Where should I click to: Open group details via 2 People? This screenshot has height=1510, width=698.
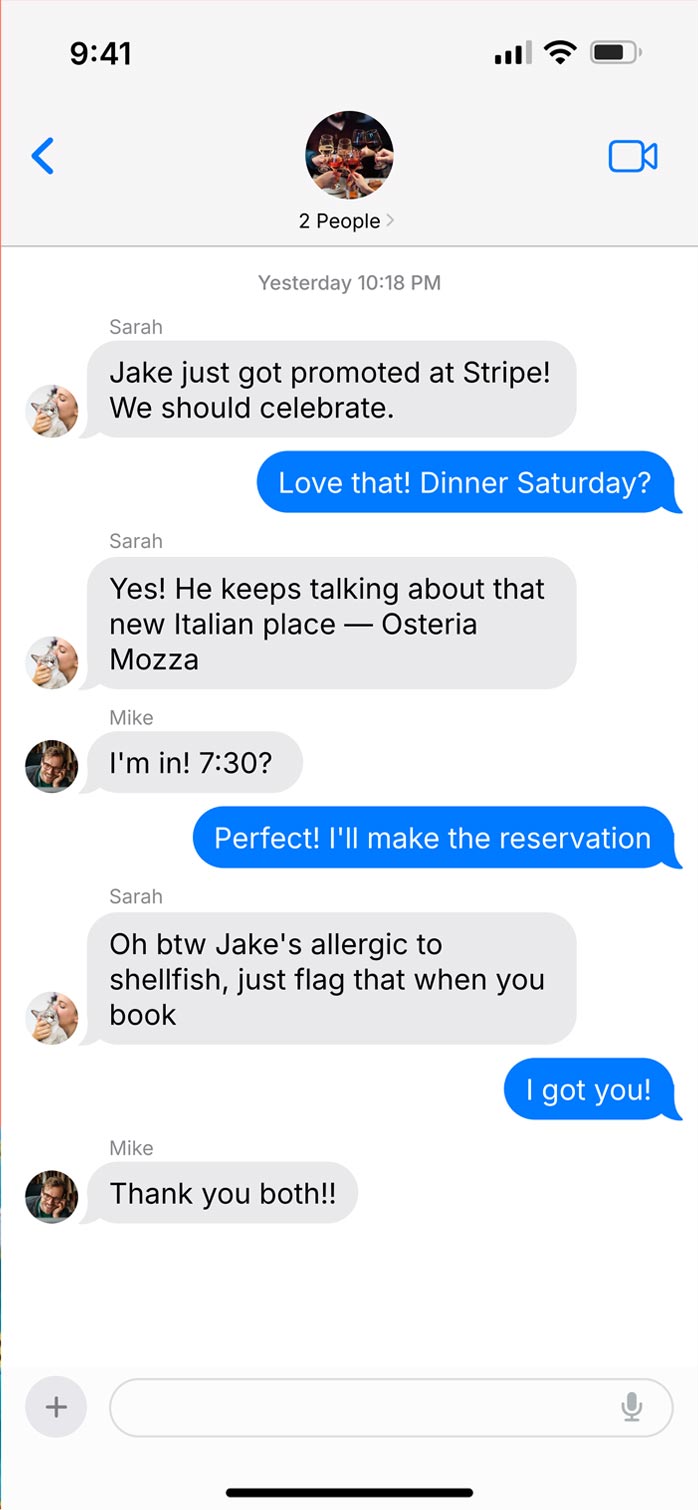tap(346, 221)
